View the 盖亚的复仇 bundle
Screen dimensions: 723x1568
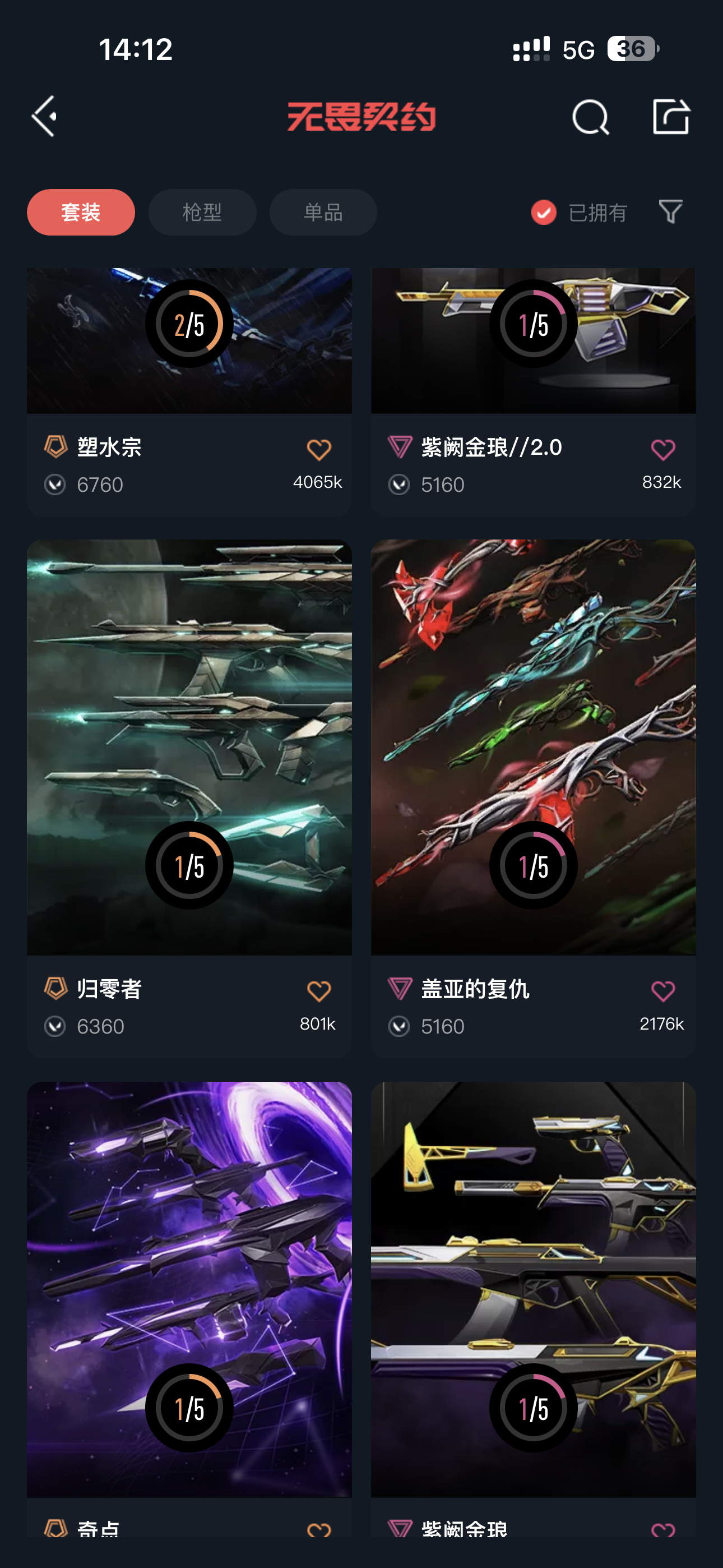click(533, 746)
